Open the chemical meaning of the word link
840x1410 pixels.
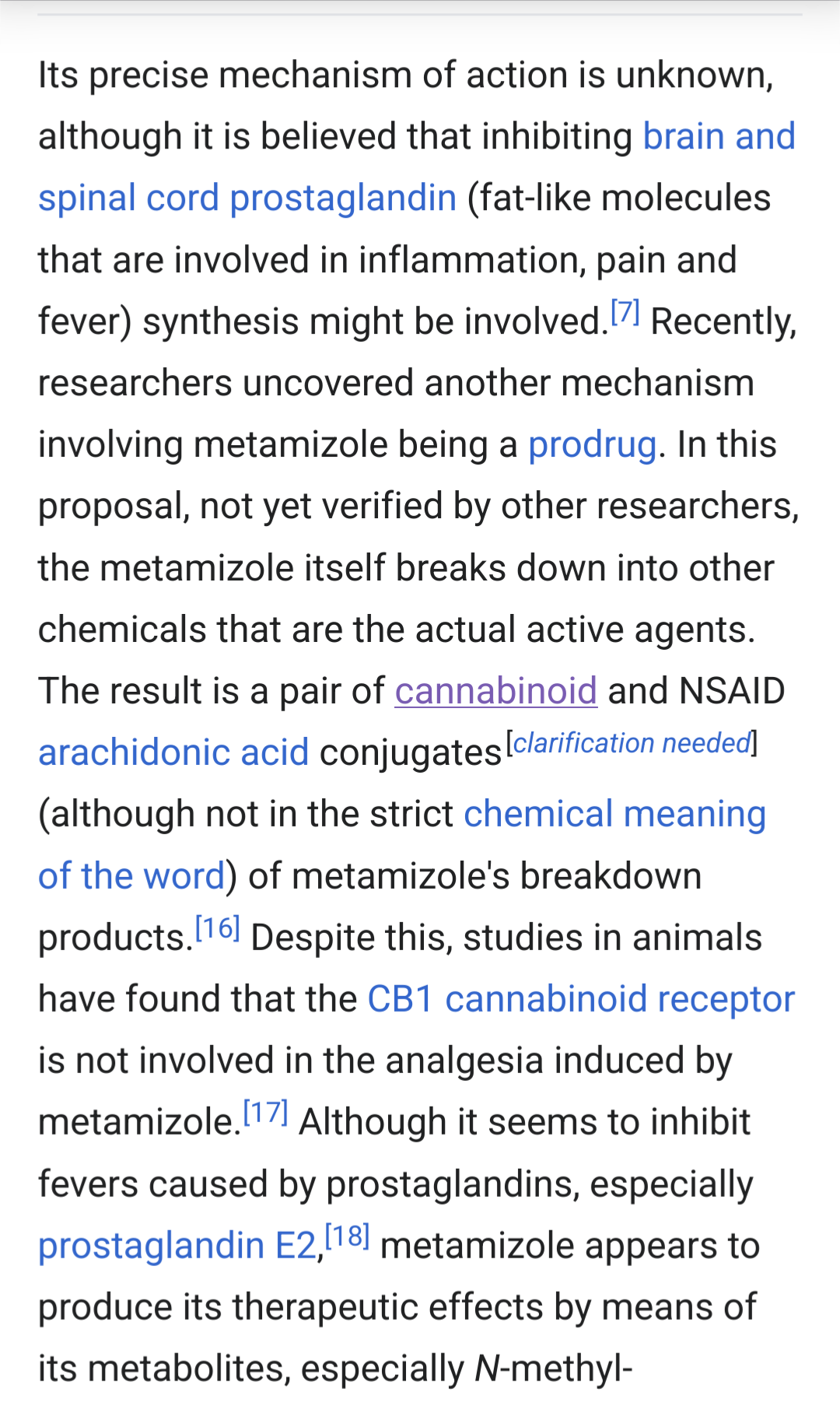614,815
